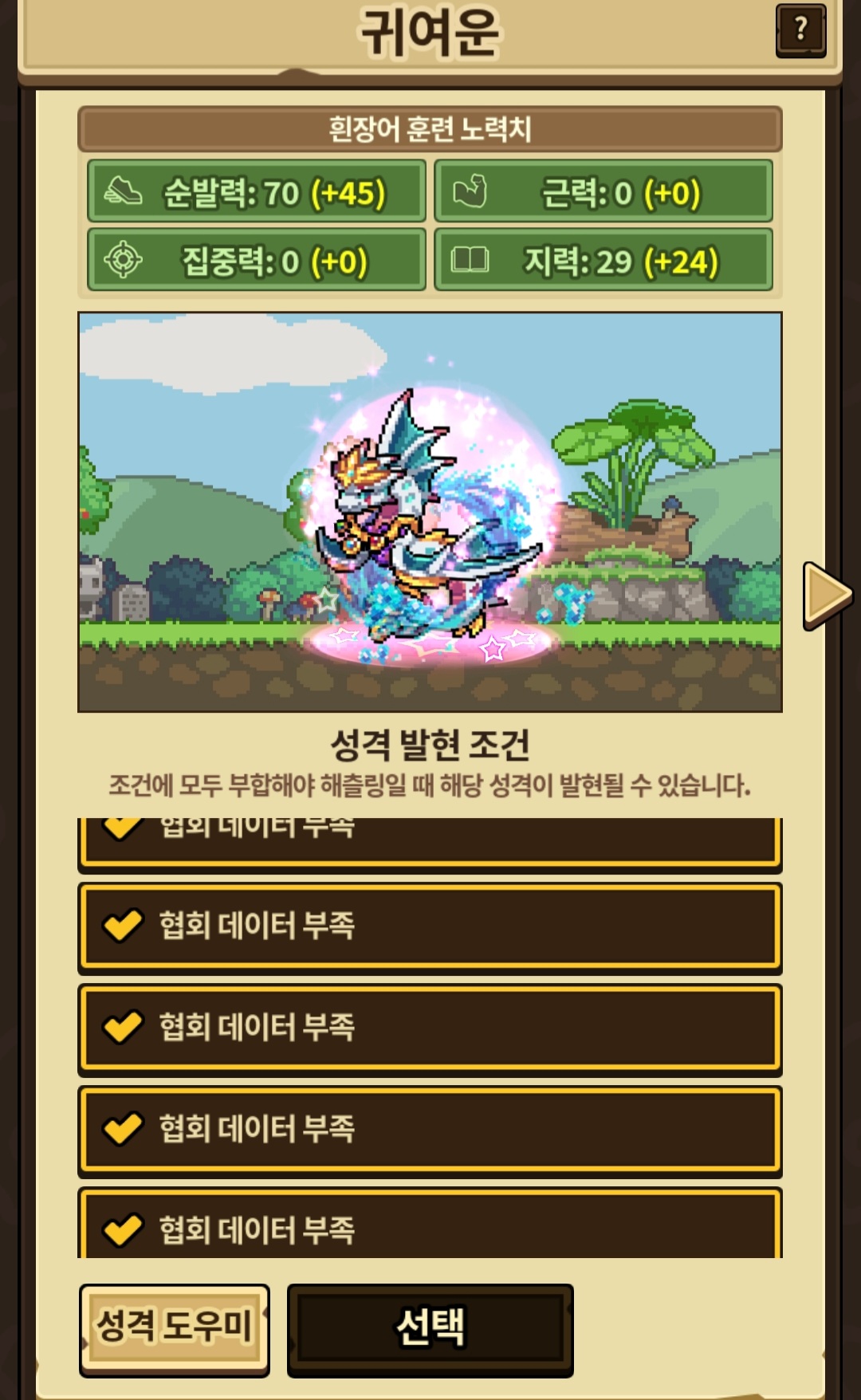Open the question mark help icon
The image size is (861, 1400).
800,29
